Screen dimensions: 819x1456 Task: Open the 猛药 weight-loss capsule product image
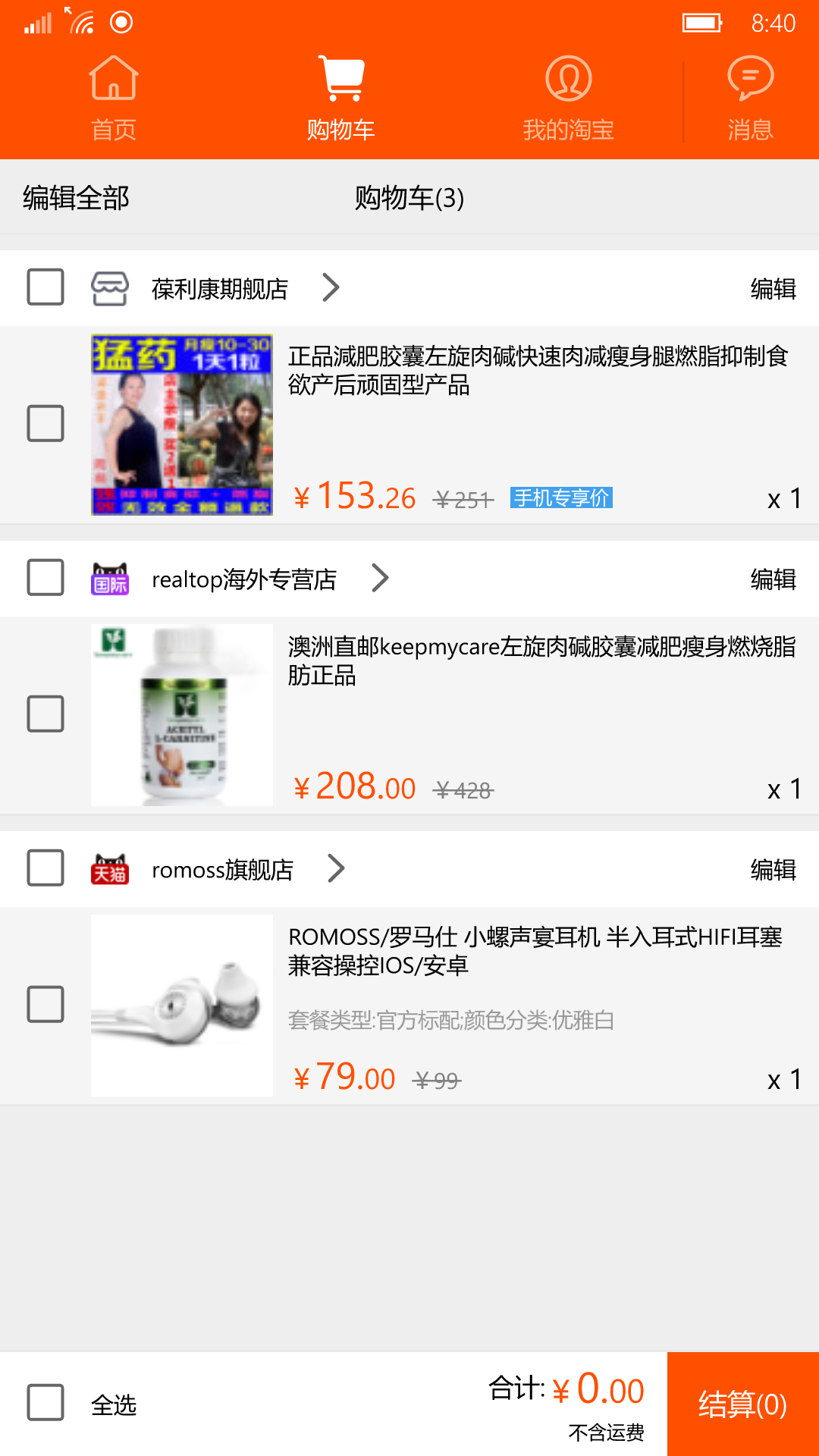coord(182,425)
